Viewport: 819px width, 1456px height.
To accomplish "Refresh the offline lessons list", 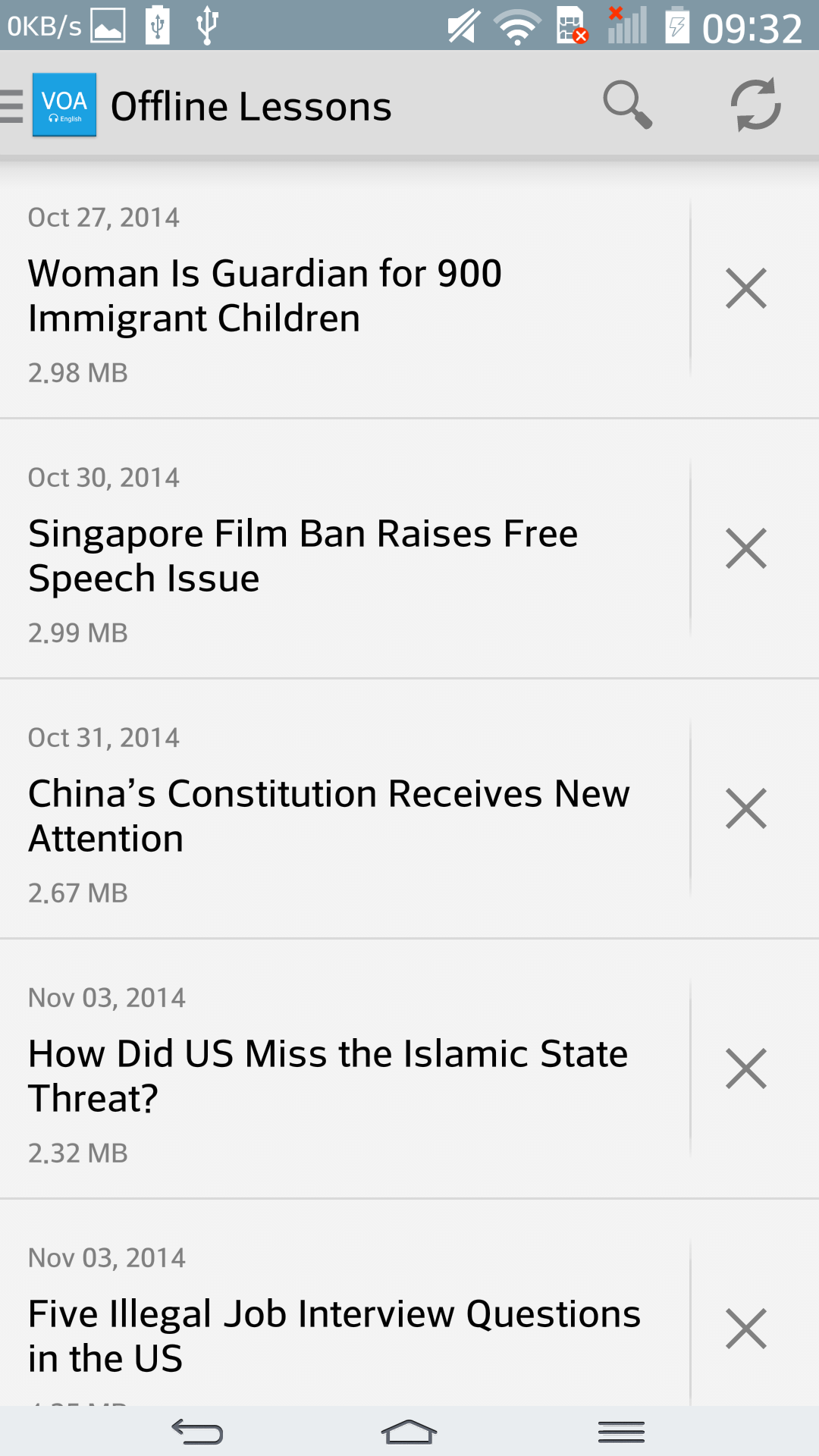I will coord(756,105).
